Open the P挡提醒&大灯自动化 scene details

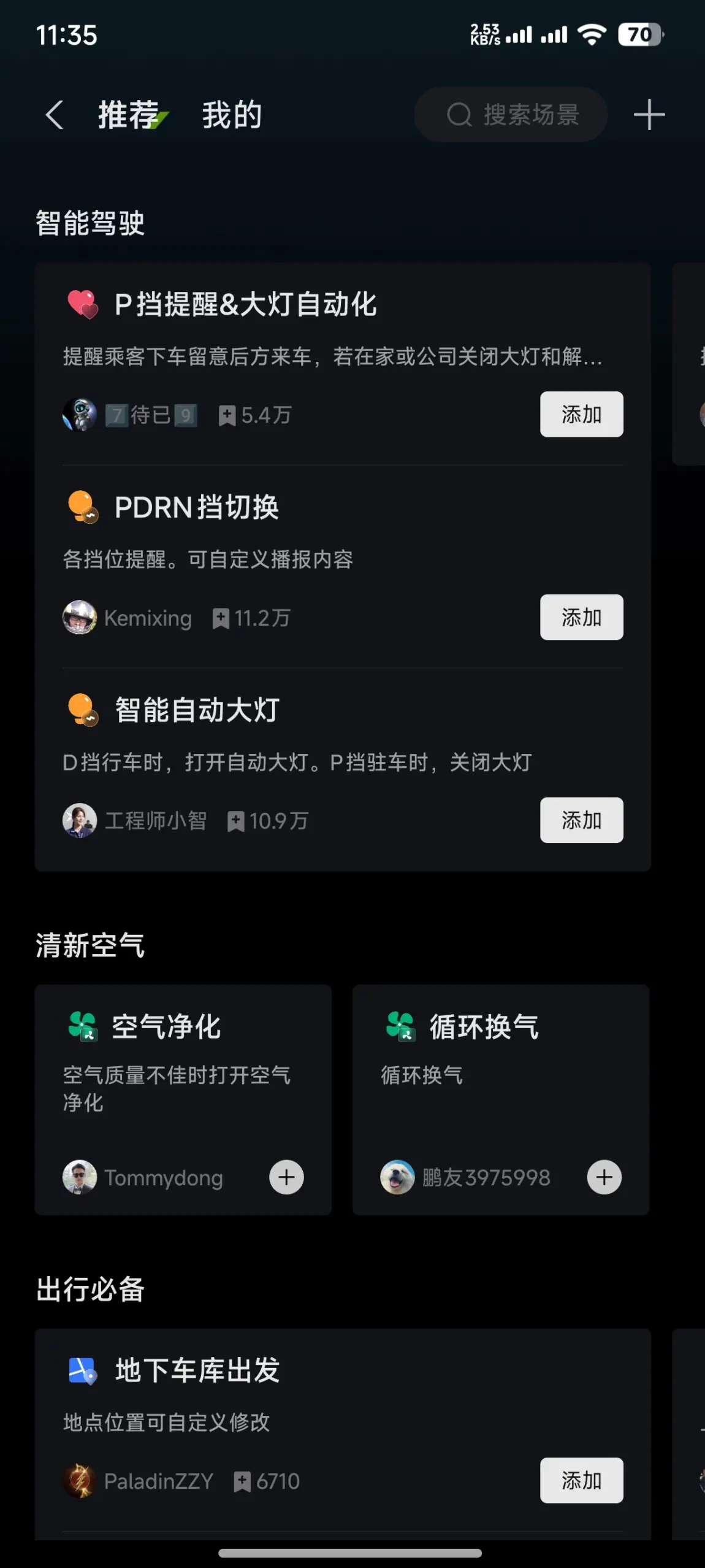coord(342,364)
